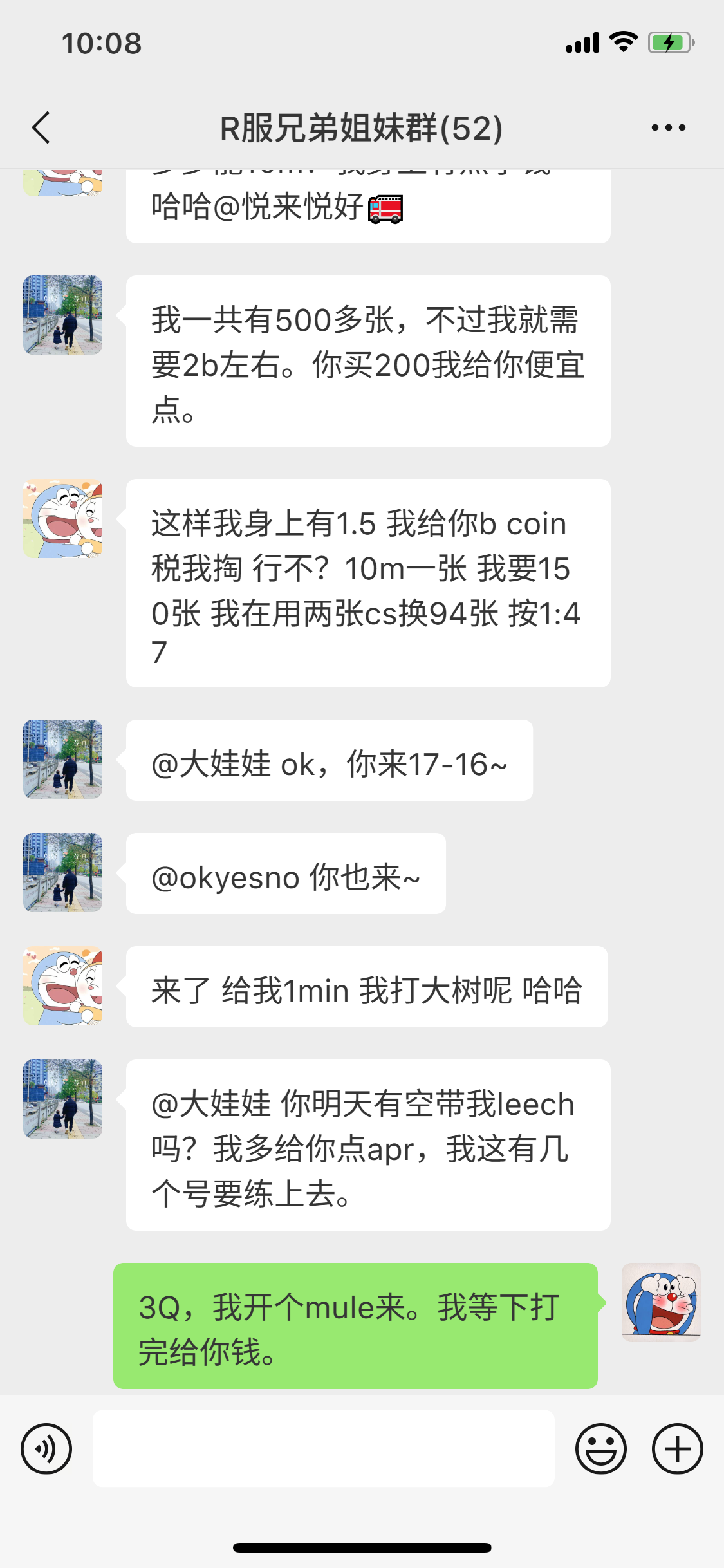Image resolution: width=724 pixels, height=1568 pixels.
Task: Switch to voice message input
Action: point(46,1449)
